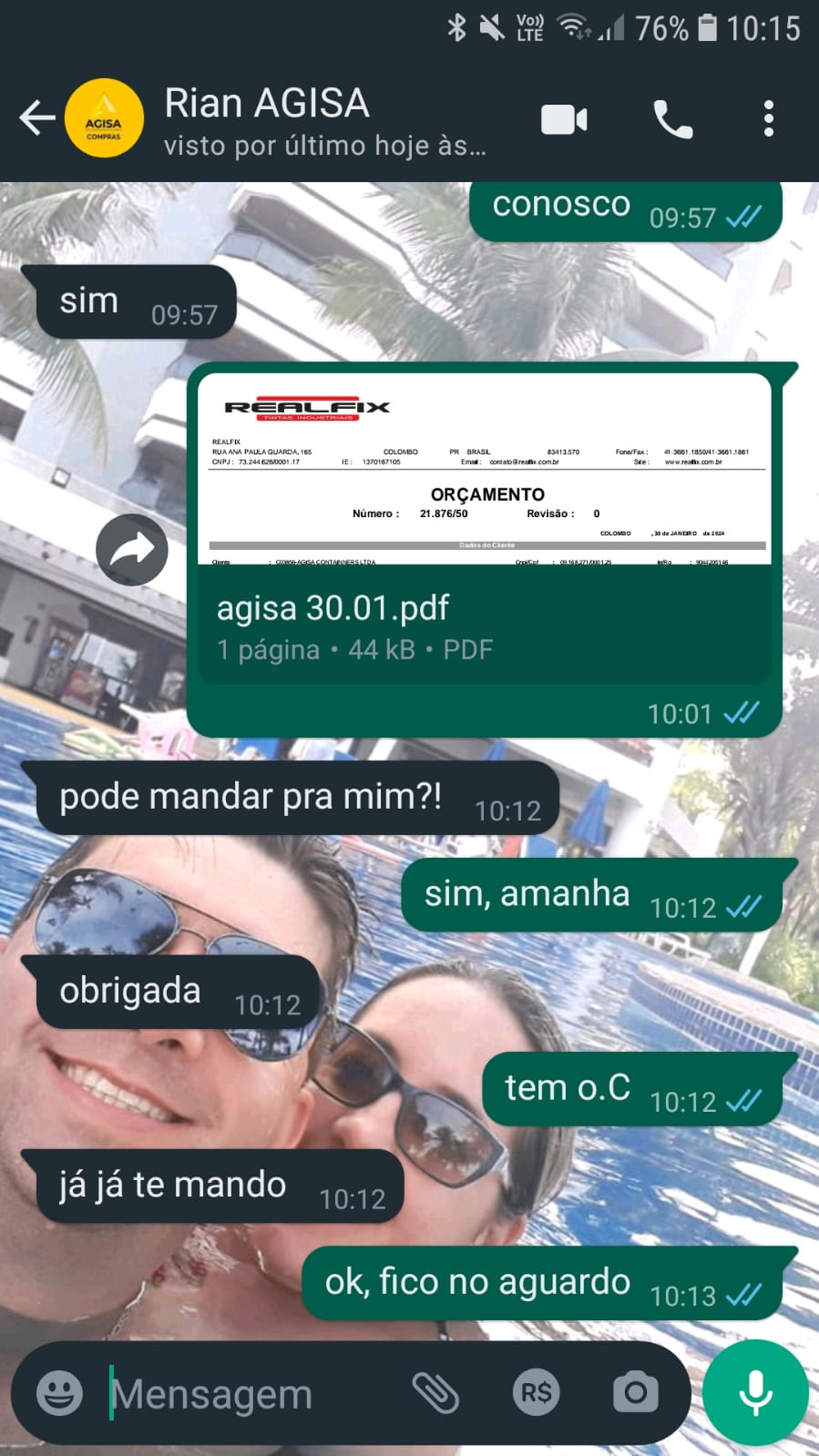Image resolution: width=819 pixels, height=1456 pixels.
Task: Start a voice call with Rian AGISA
Action: (x=672, y=120)
